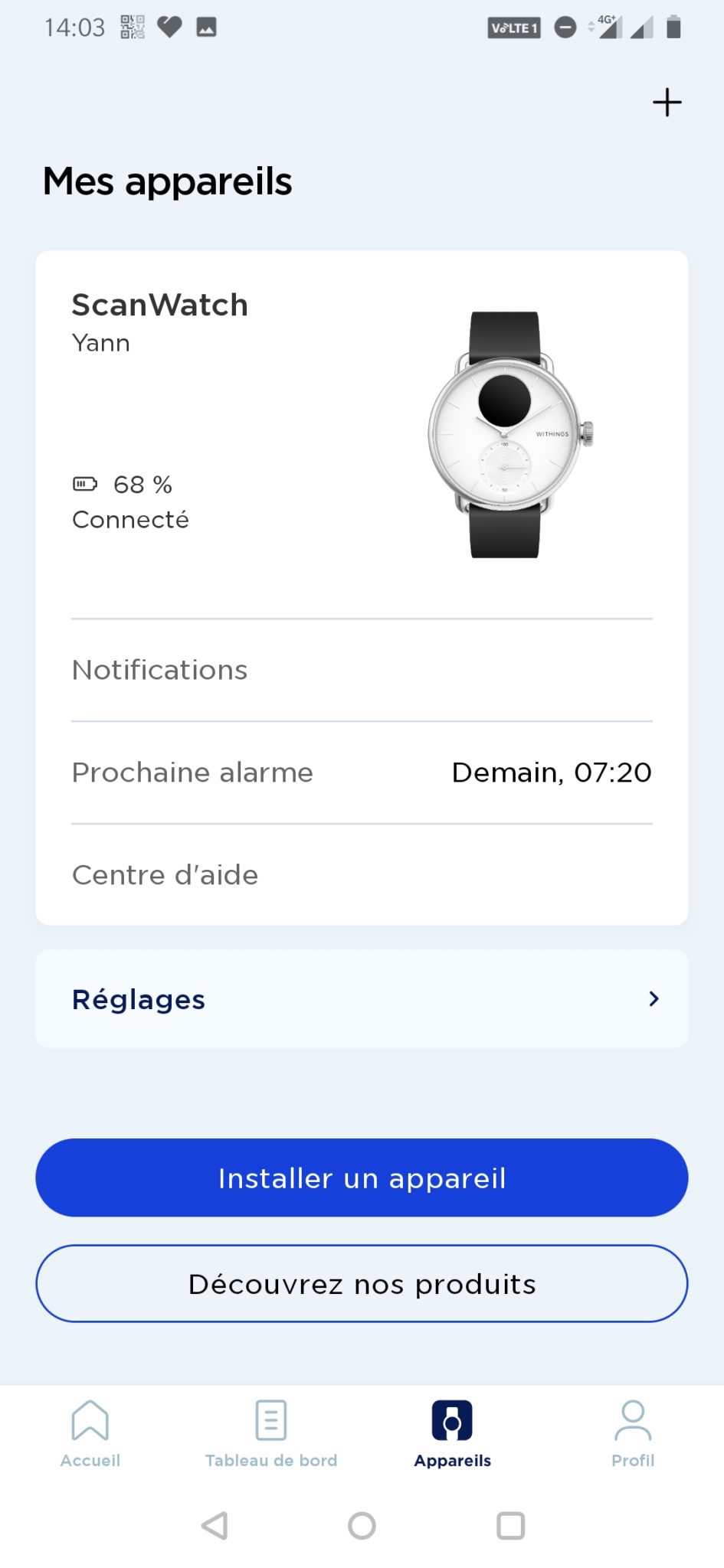The width and height of the screenshot is (724, 1568).
Task: Open Réglages
Action: [x=362, y=999]
